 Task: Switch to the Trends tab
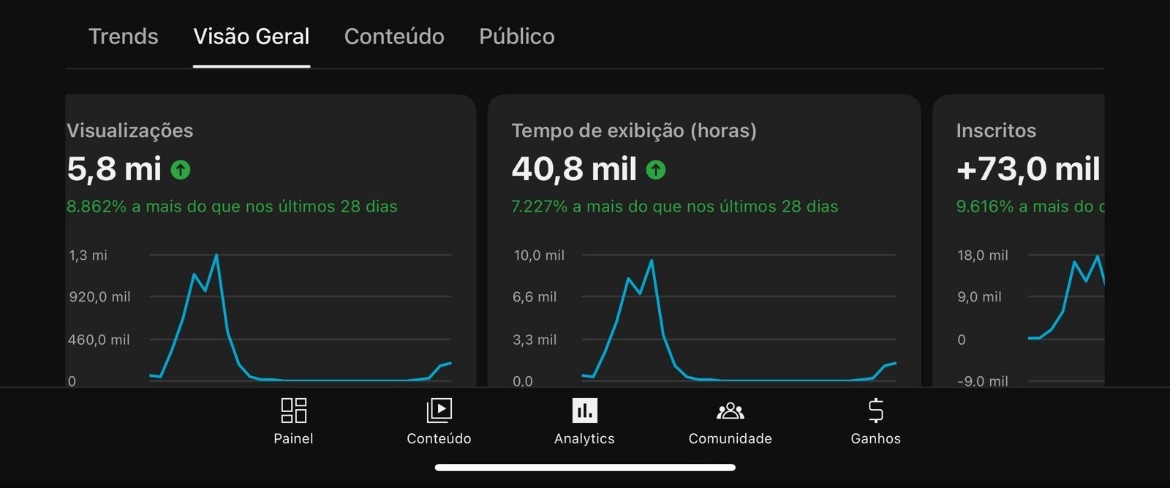[x=123, y=37]
